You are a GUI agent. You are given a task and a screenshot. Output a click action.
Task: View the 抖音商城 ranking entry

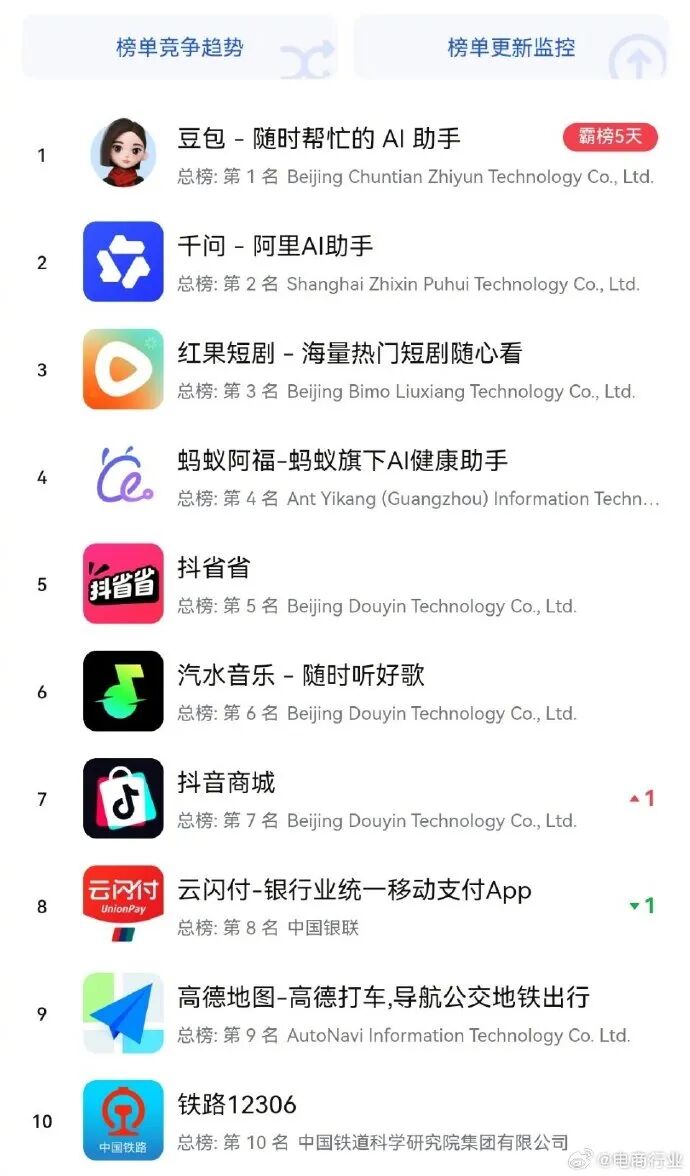(226, 783)
